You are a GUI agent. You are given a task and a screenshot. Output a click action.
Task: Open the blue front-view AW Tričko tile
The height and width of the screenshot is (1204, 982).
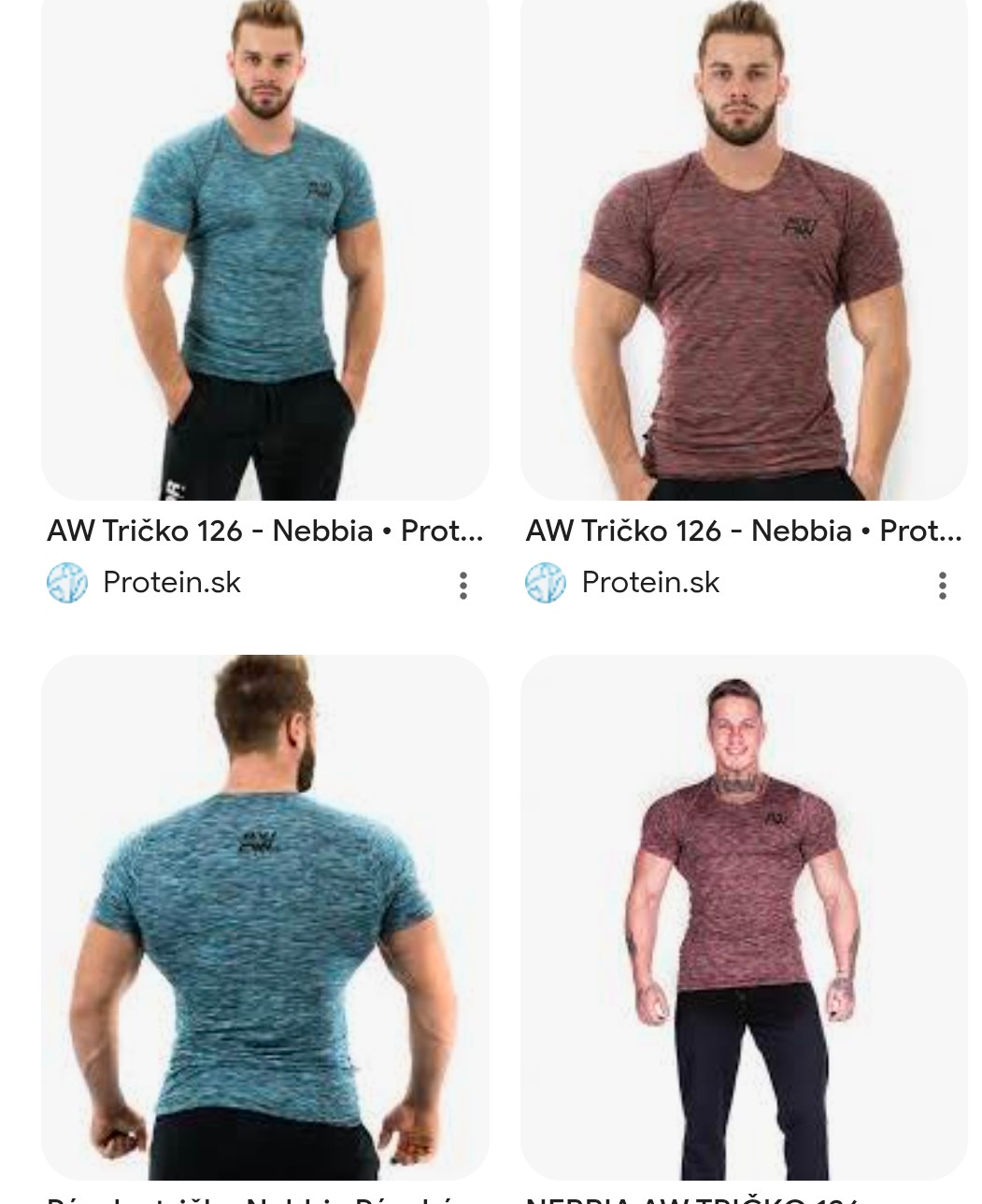click(264, 248)
